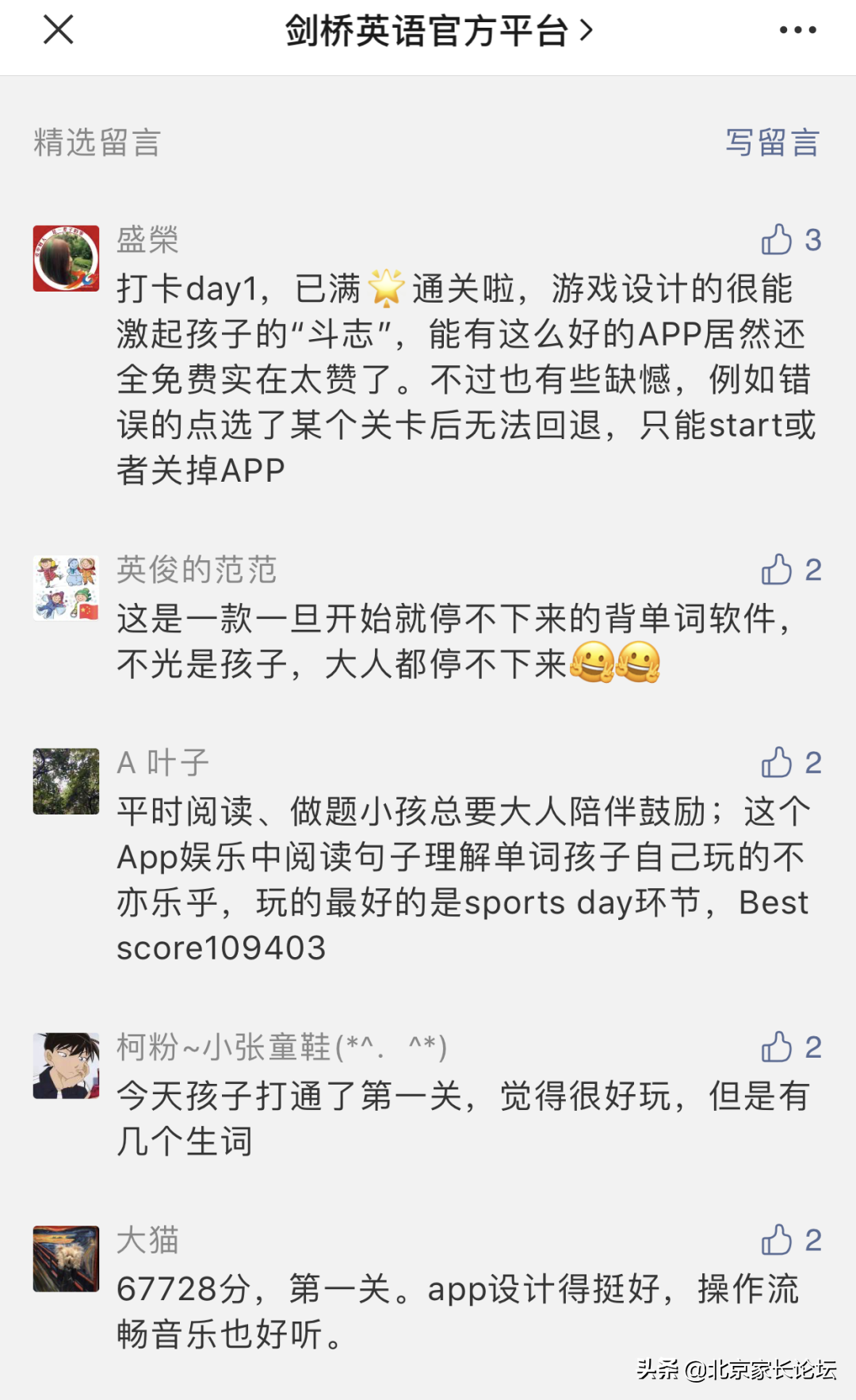The width and height of the screenshot is (856, 1400).
Task: Like 英俊的范范's comment
Action: 777,570
